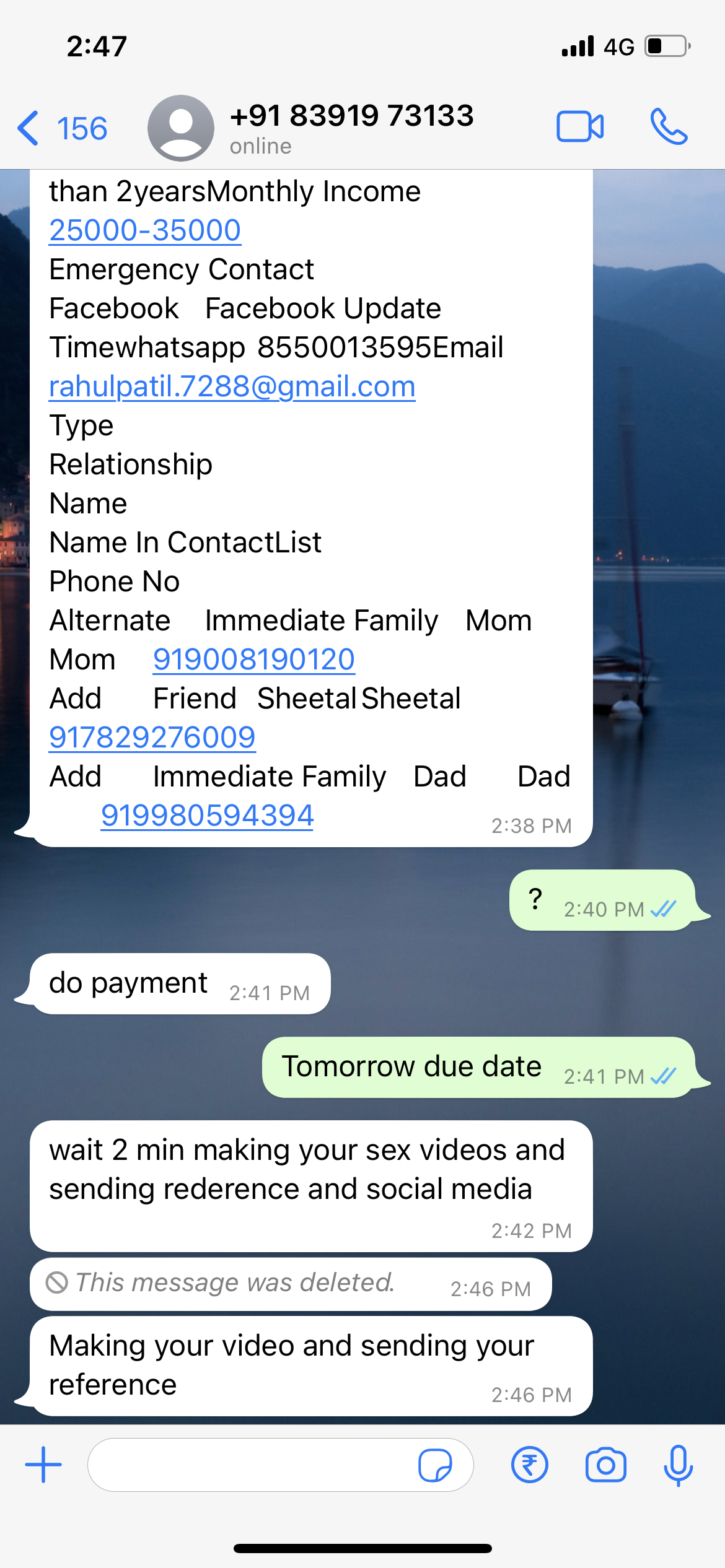This screenshot has height=1568, width=725.
Task: Record a voice message
Action: coord(678,1465)
